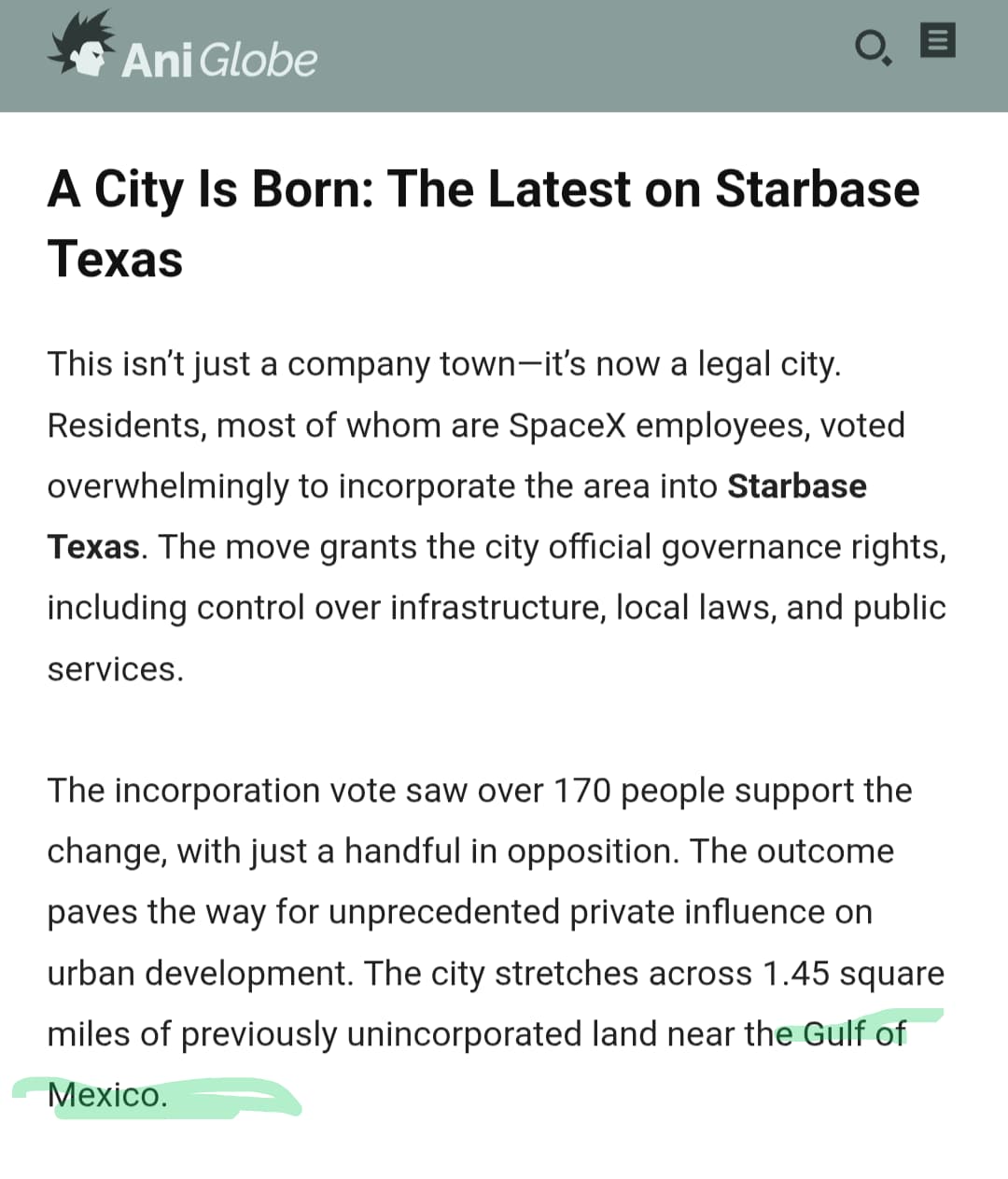Open the menu icon in the header
The height and width of the screenshot is (1179, 1008).
point(937,41)
